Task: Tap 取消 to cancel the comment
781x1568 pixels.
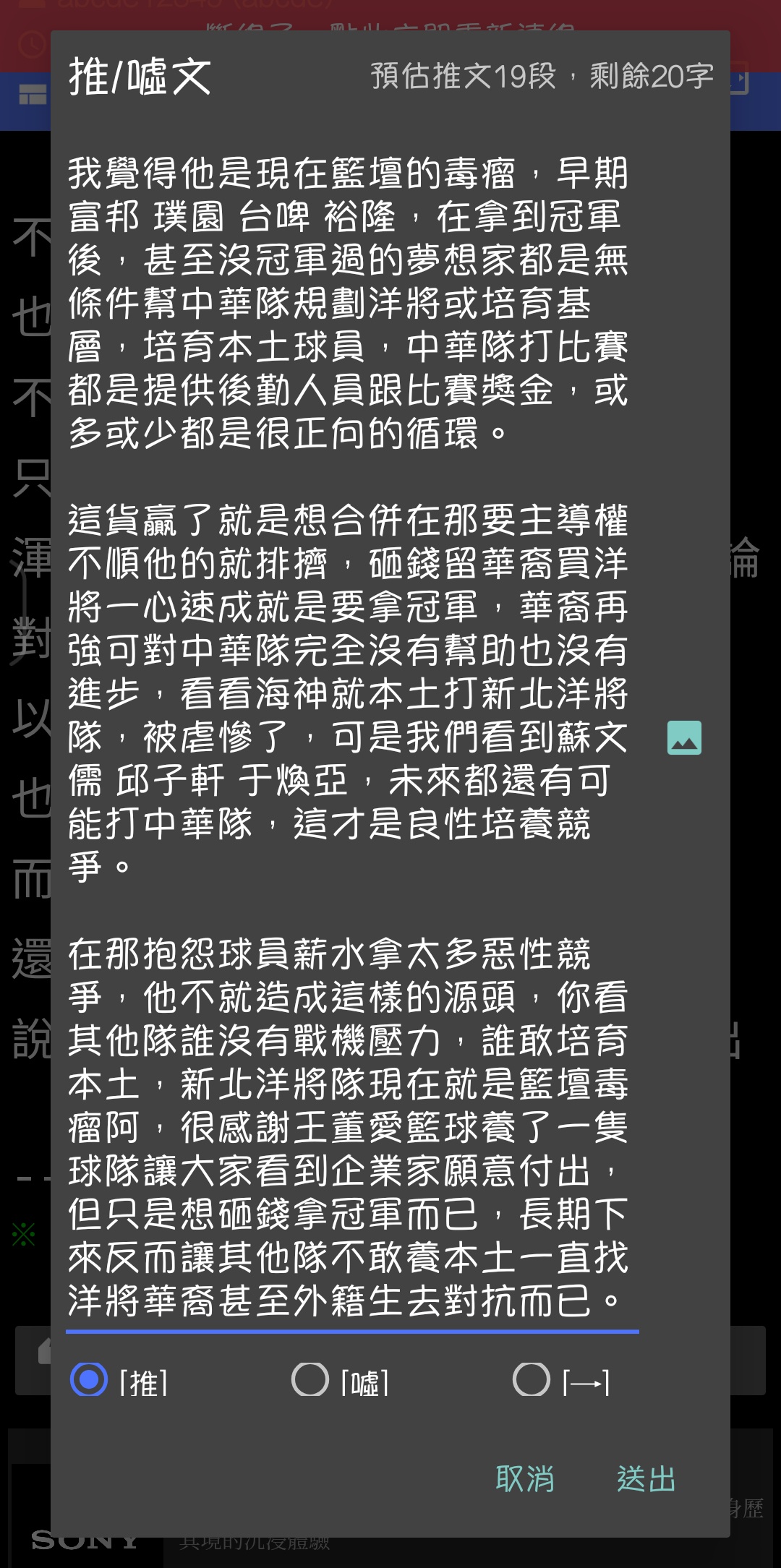Action: click(525, 1478)
